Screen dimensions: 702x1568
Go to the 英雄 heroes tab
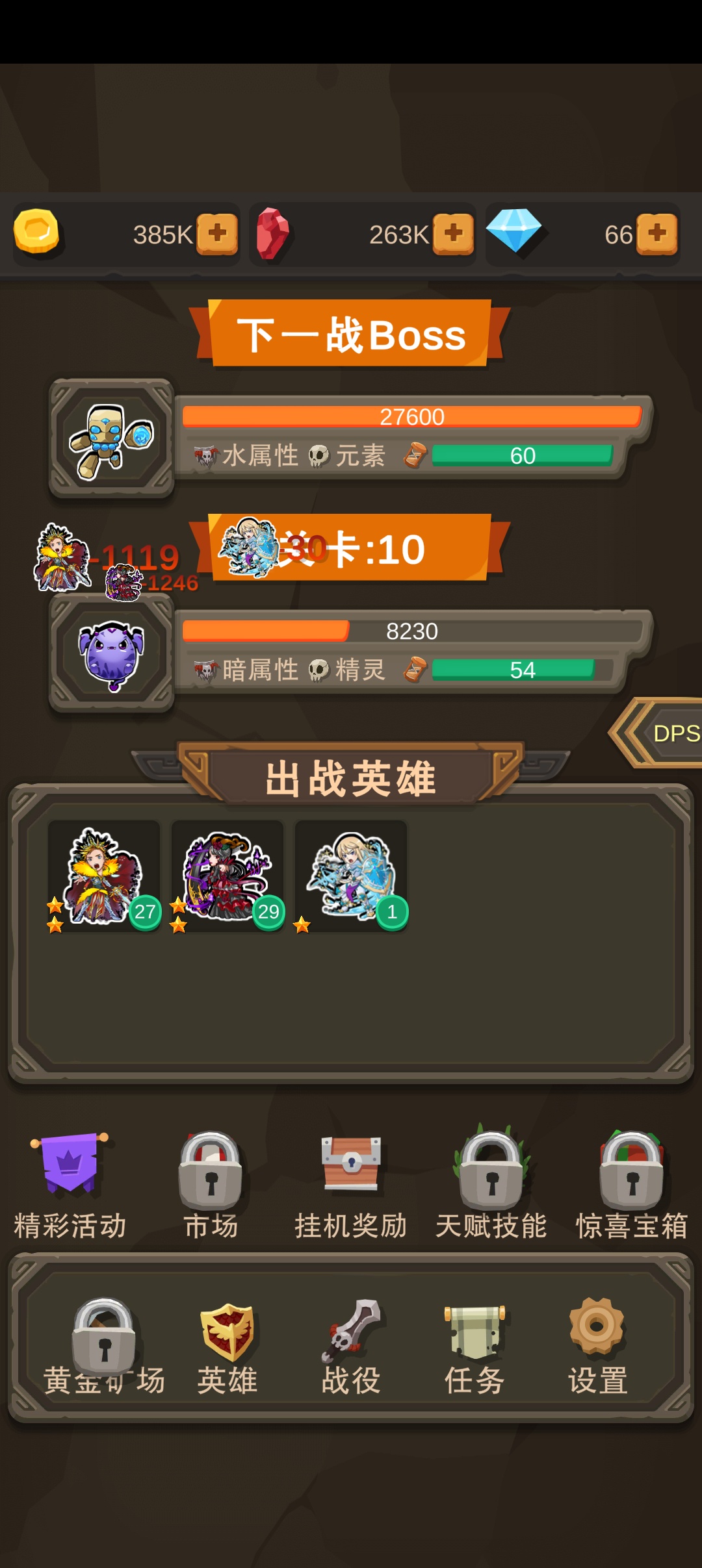[227, 1346]
